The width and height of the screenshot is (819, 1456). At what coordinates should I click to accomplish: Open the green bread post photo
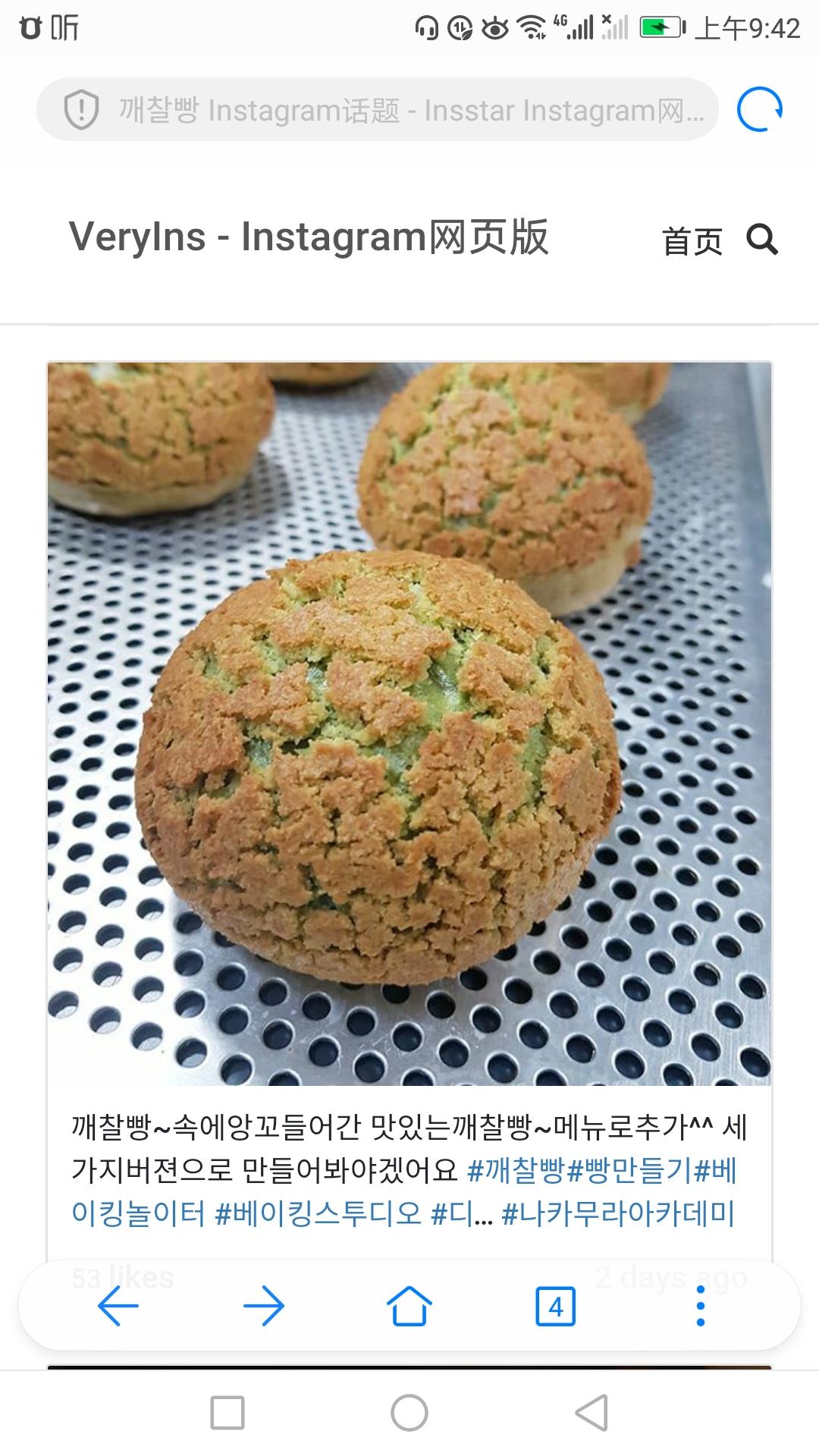click(409, 723)
